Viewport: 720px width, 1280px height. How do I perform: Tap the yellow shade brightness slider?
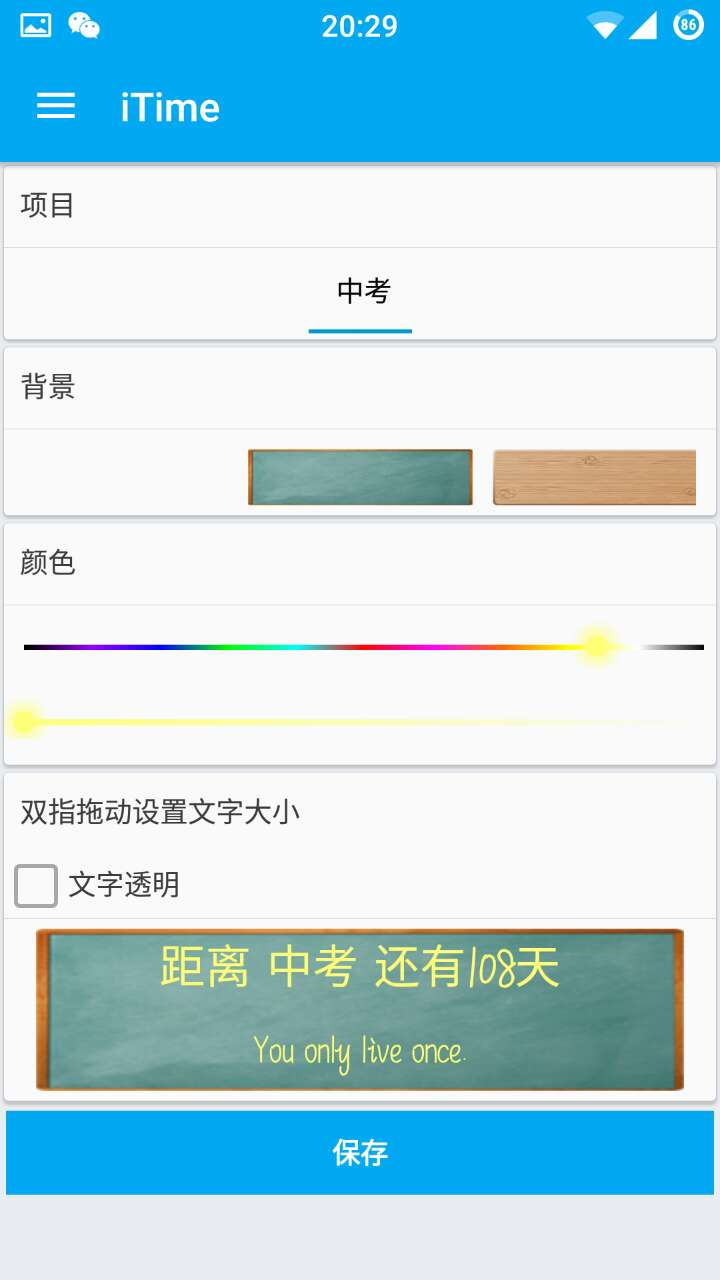tap(360, 721)
